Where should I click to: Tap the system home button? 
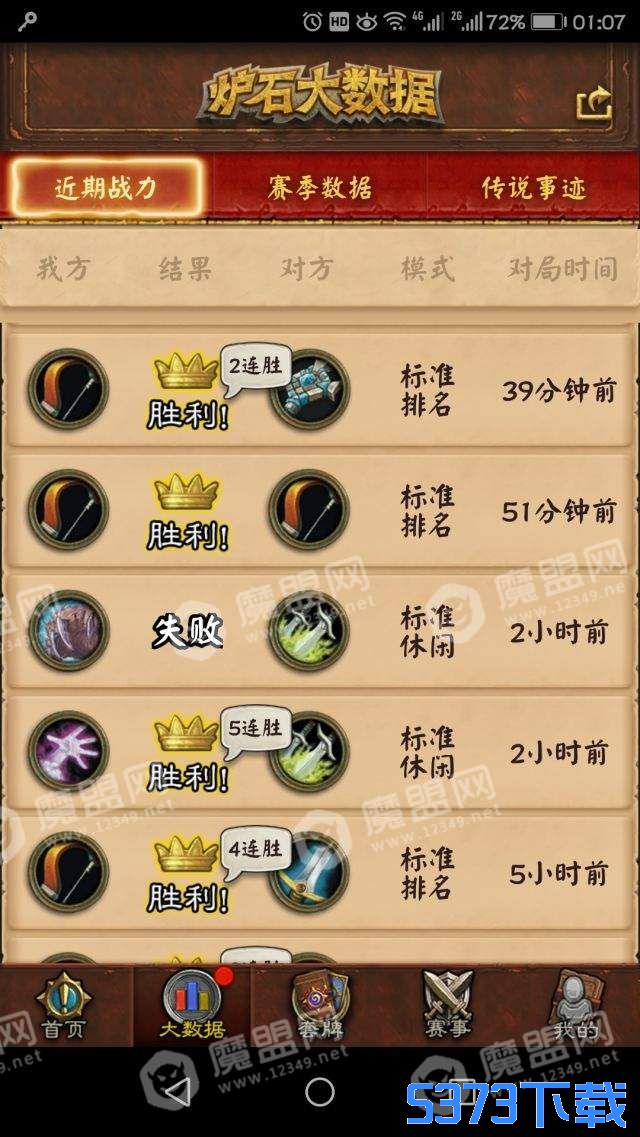tap(320, 1091)
